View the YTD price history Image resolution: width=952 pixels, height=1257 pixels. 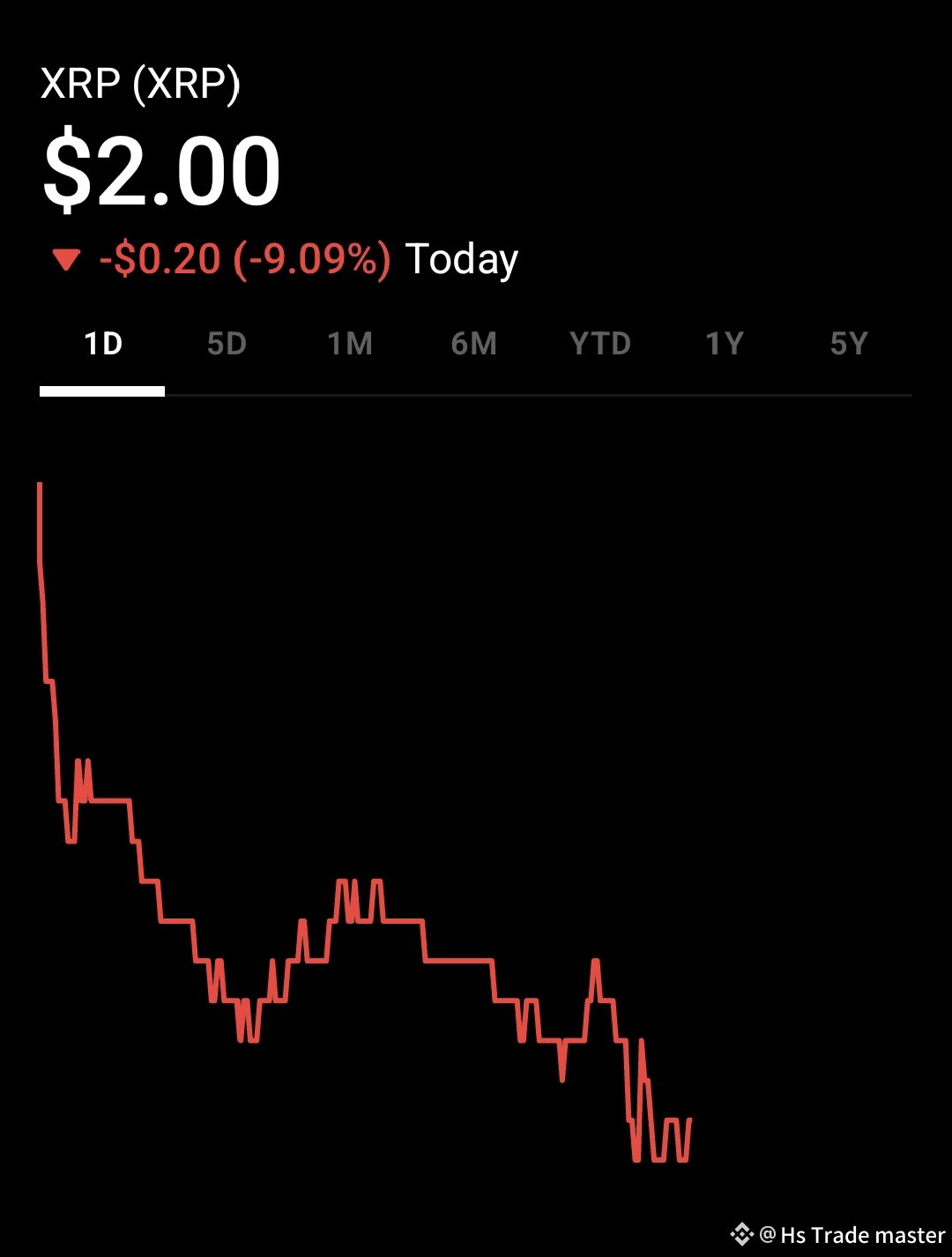pyautogui.click(x=600, y=344)
